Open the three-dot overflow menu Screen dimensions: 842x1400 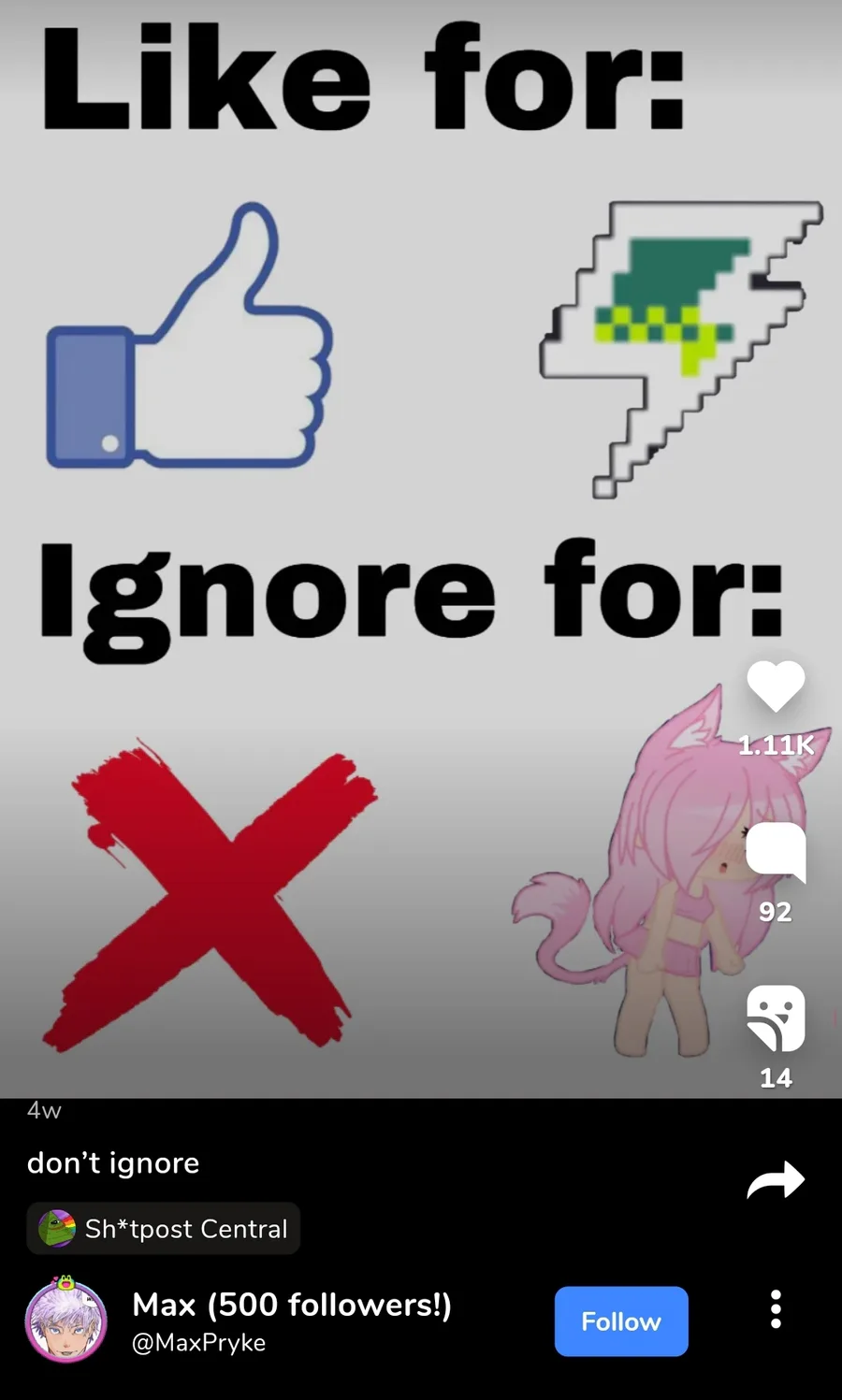(776, 1309)
